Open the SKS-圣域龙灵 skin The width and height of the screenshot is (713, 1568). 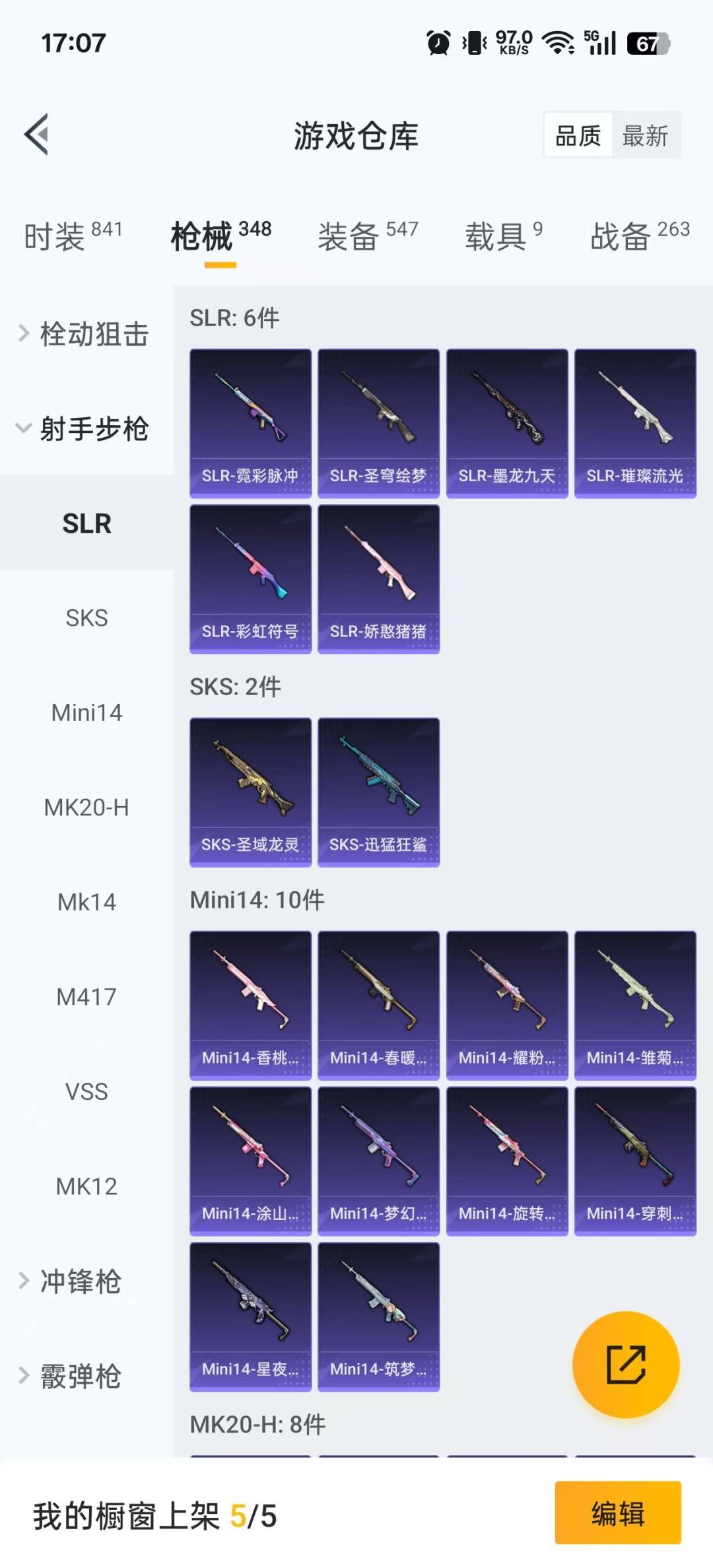point(250,792)
